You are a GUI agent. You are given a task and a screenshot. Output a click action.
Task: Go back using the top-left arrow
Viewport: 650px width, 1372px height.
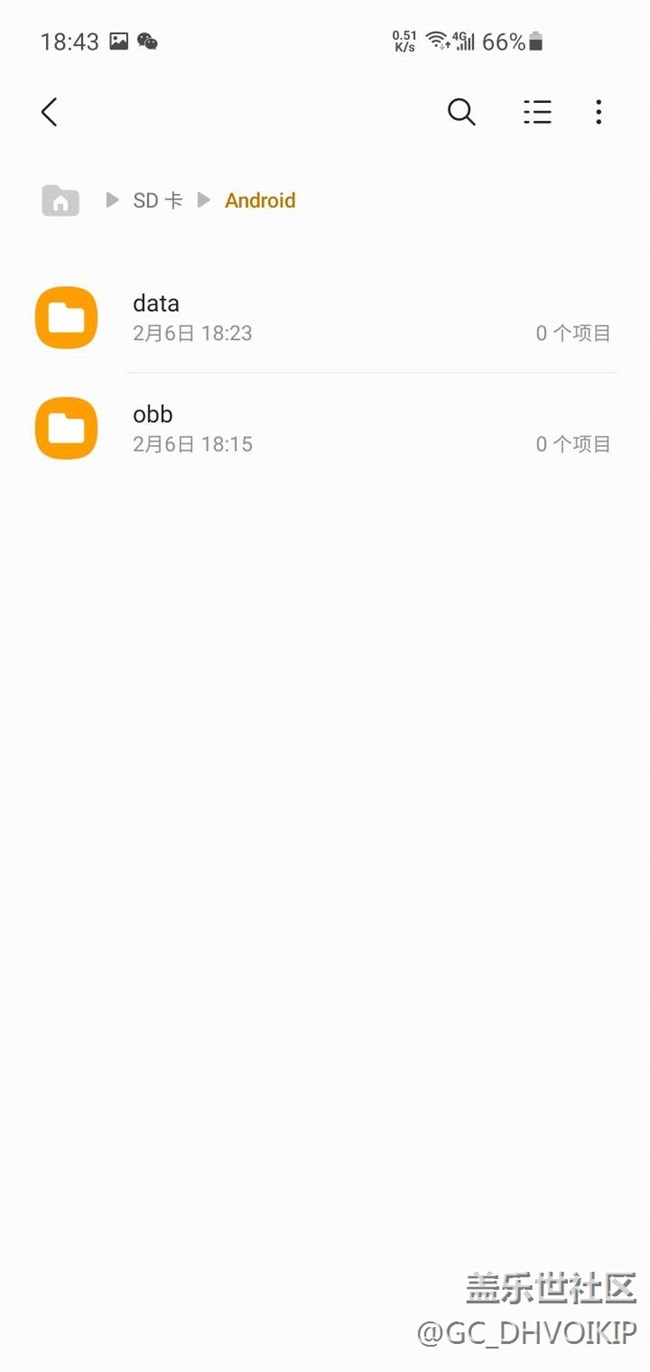(49, 112)
